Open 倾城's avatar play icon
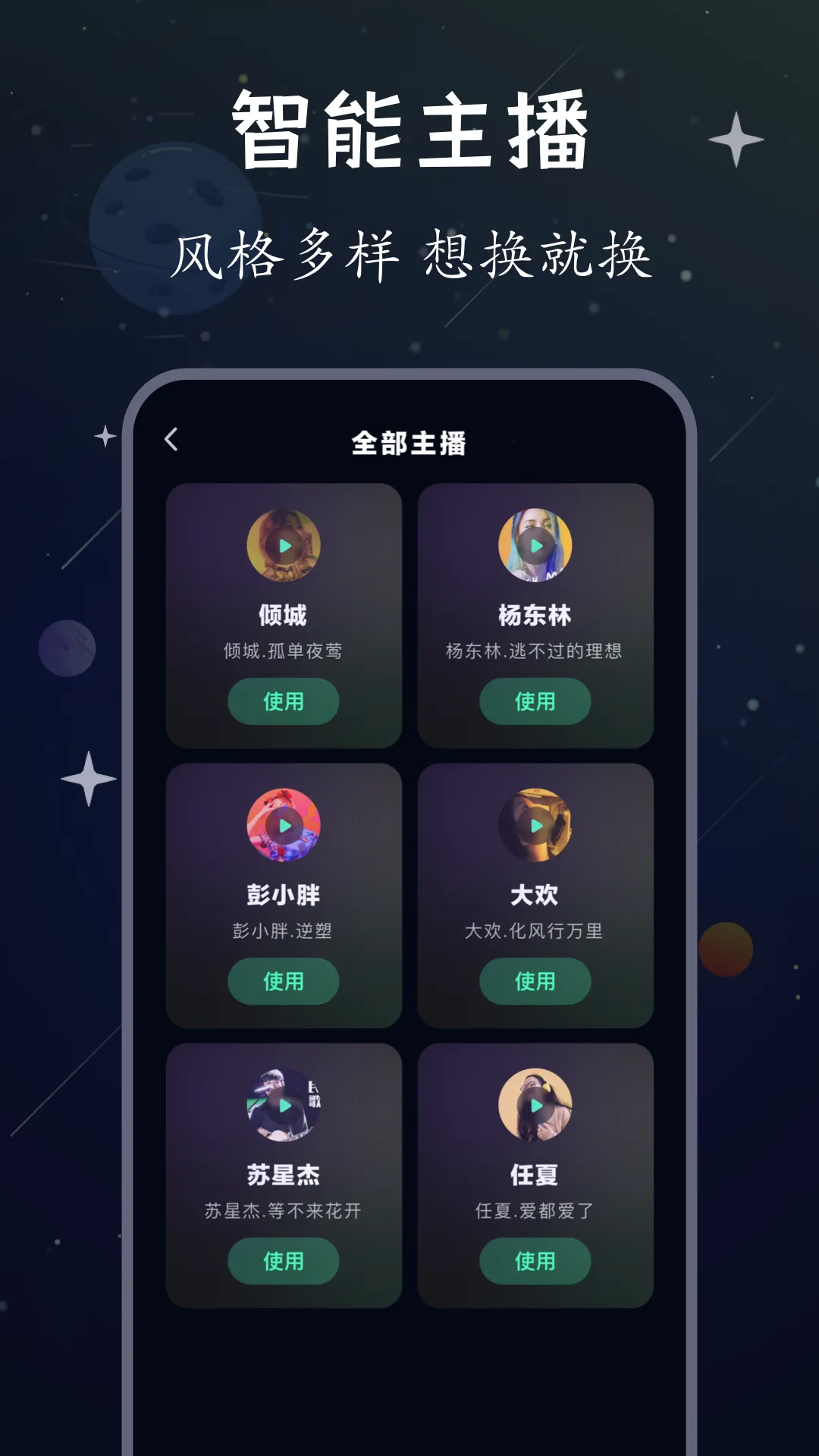819x1456 pixels. pos(284,544)
